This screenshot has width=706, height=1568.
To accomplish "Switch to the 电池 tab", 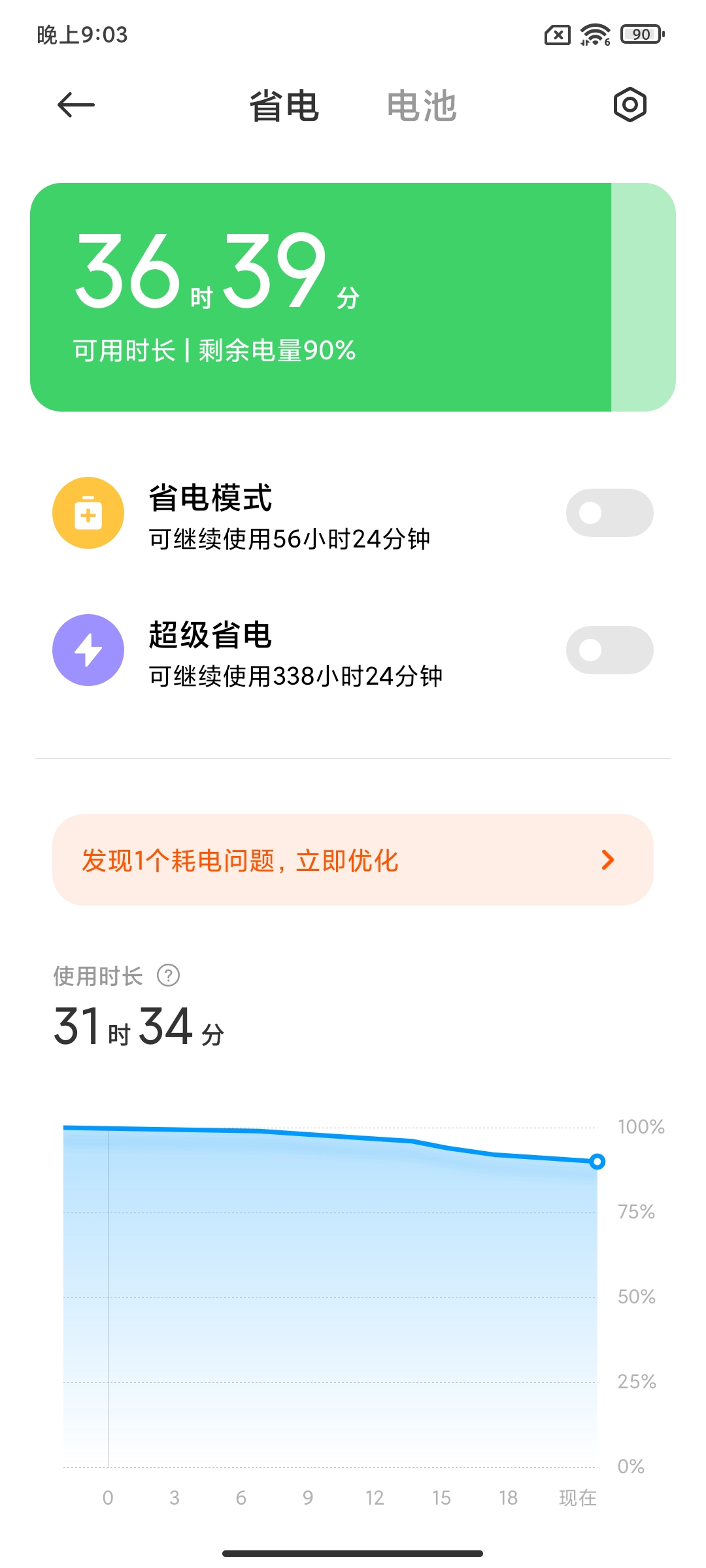I will [422, 106].
